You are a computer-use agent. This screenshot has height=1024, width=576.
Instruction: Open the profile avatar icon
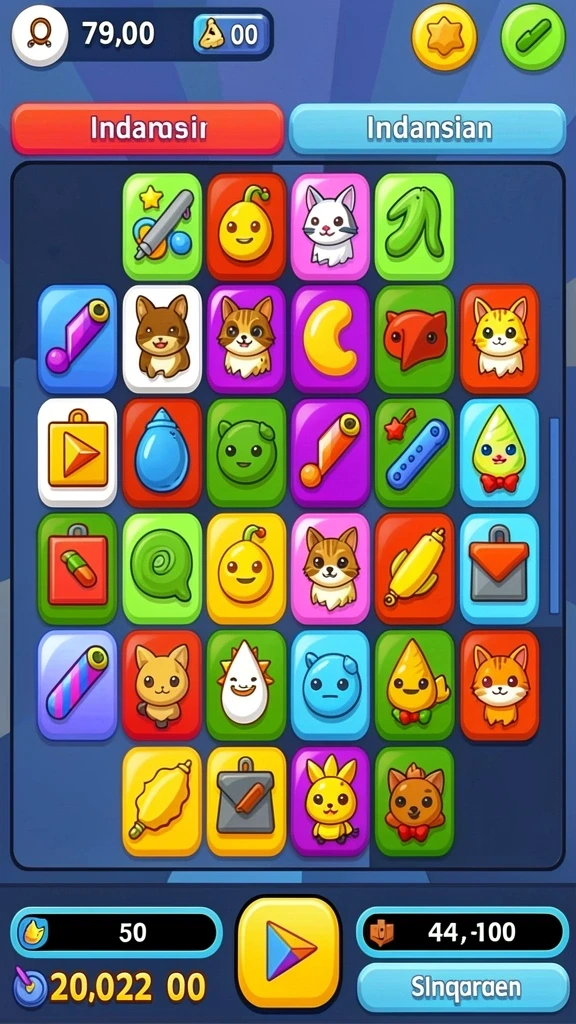tap(40, 35)
